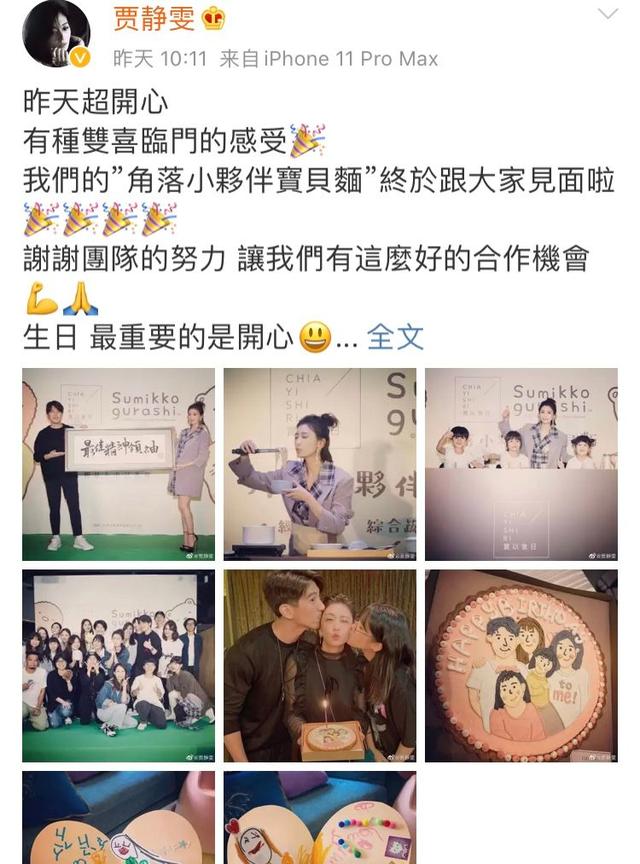The image size is (640, 864).
Task: Tap 全文 to read full post
Action: point(396,337)
